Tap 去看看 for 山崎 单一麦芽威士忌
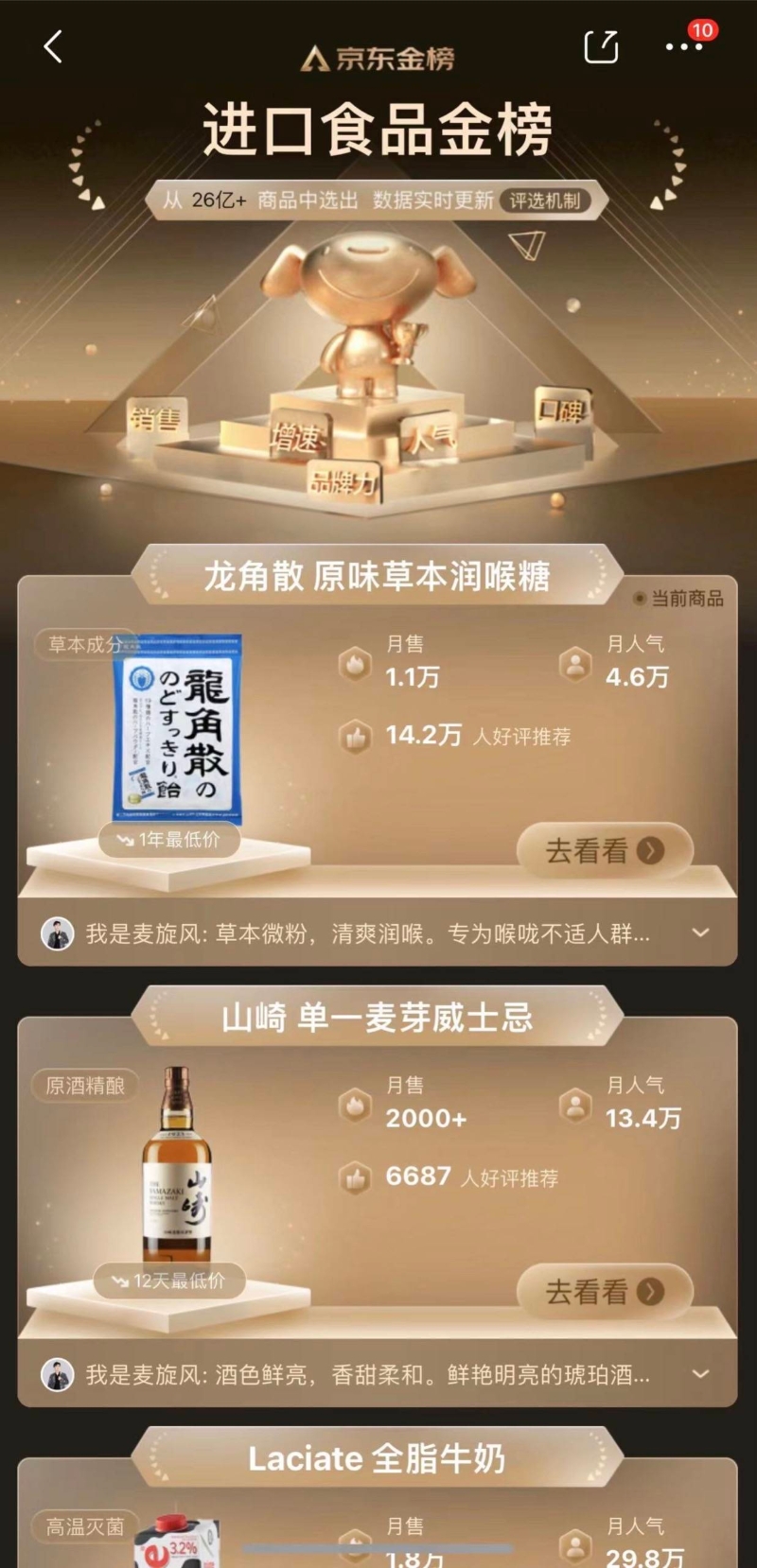Image resolution: width=757 pixels, height=1568 pixels. click(x=604, y=1292)
